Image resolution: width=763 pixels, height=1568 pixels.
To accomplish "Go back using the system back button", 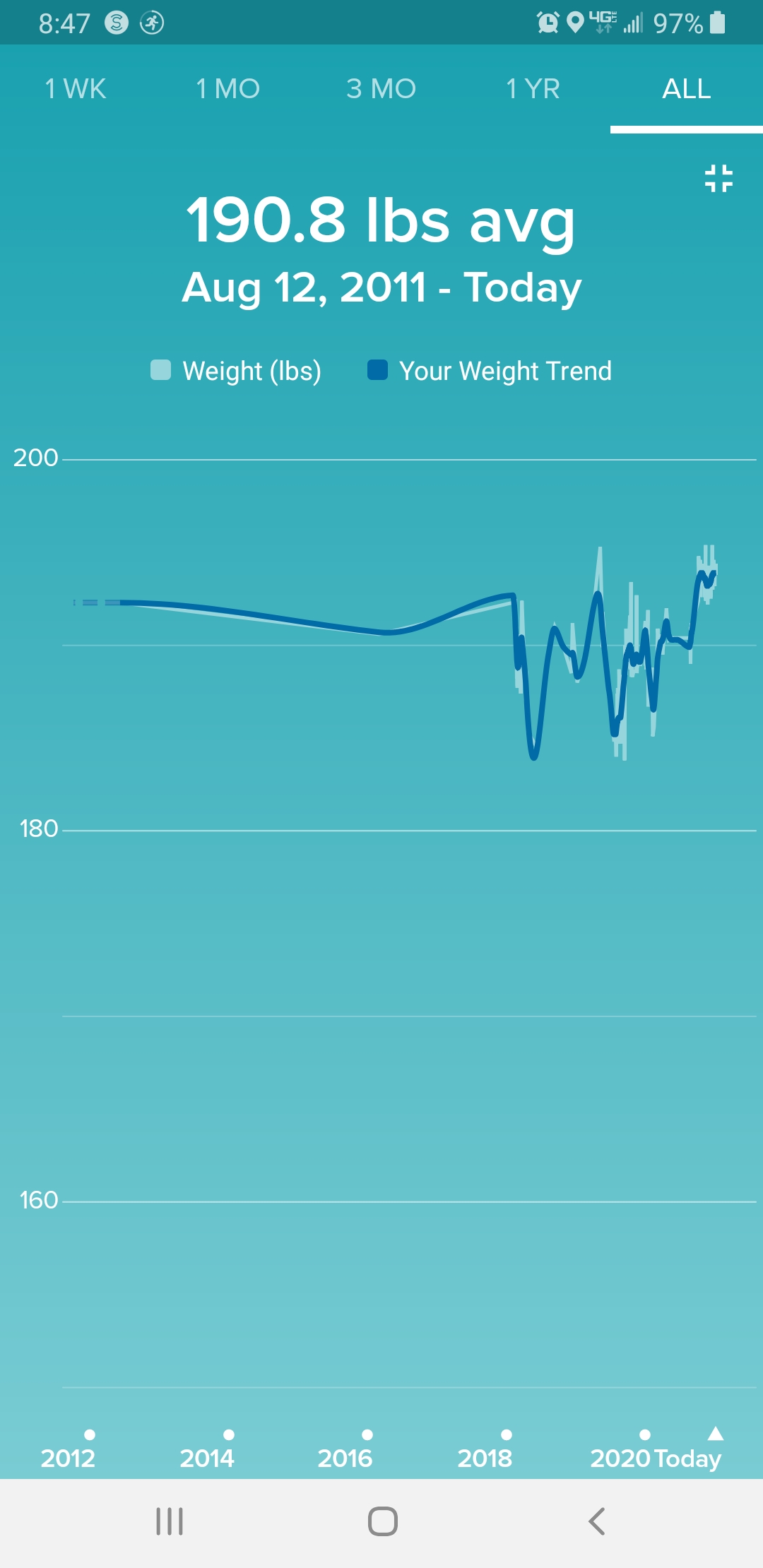I will tap(597, 1521).
